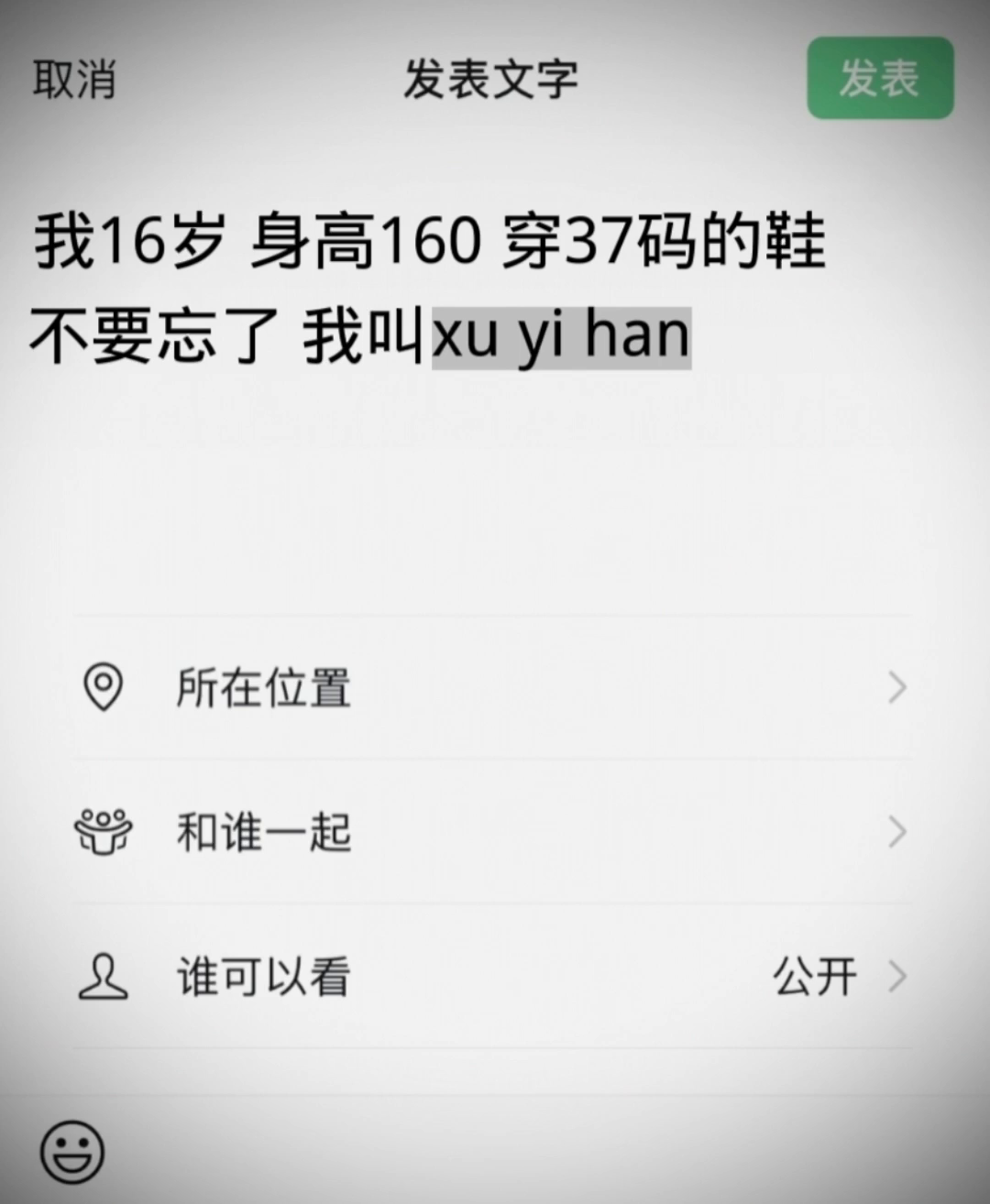Open the 所在位置 location row
Image resolution: width=990 pixels, height=1204 pixels.
point(493,687)
